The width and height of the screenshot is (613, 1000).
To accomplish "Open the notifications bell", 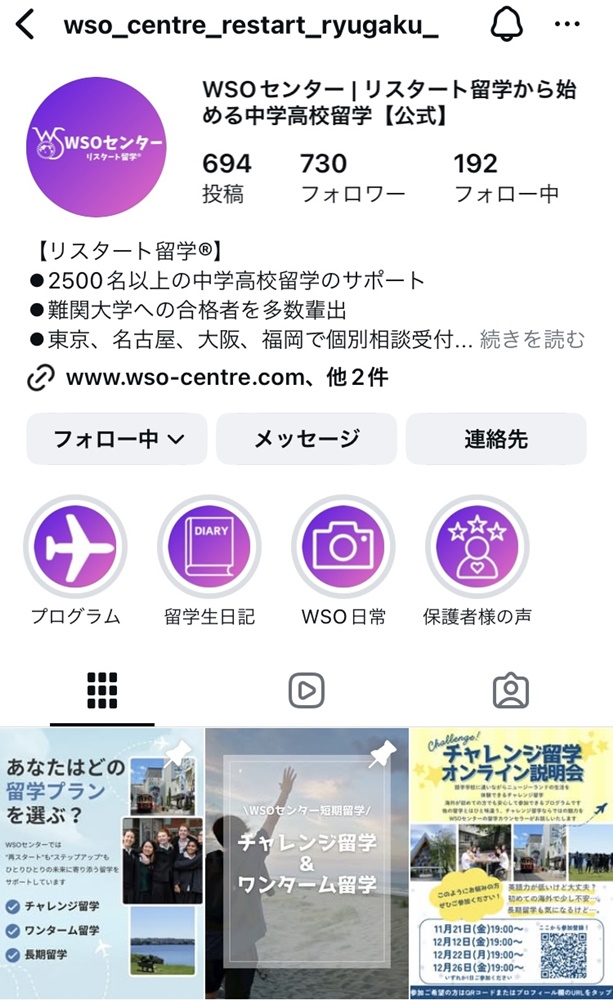I will click(506, 25).
